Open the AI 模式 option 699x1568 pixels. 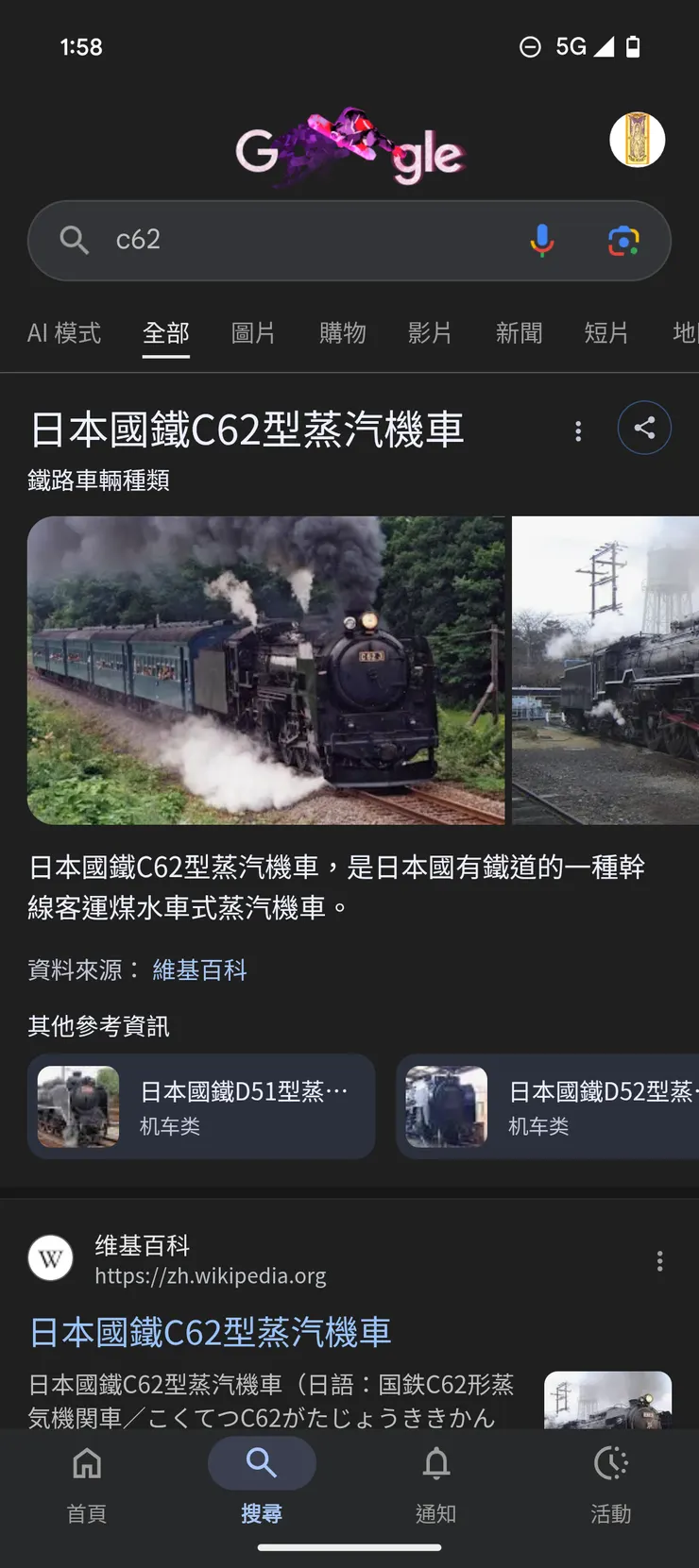tap(63, 333)
